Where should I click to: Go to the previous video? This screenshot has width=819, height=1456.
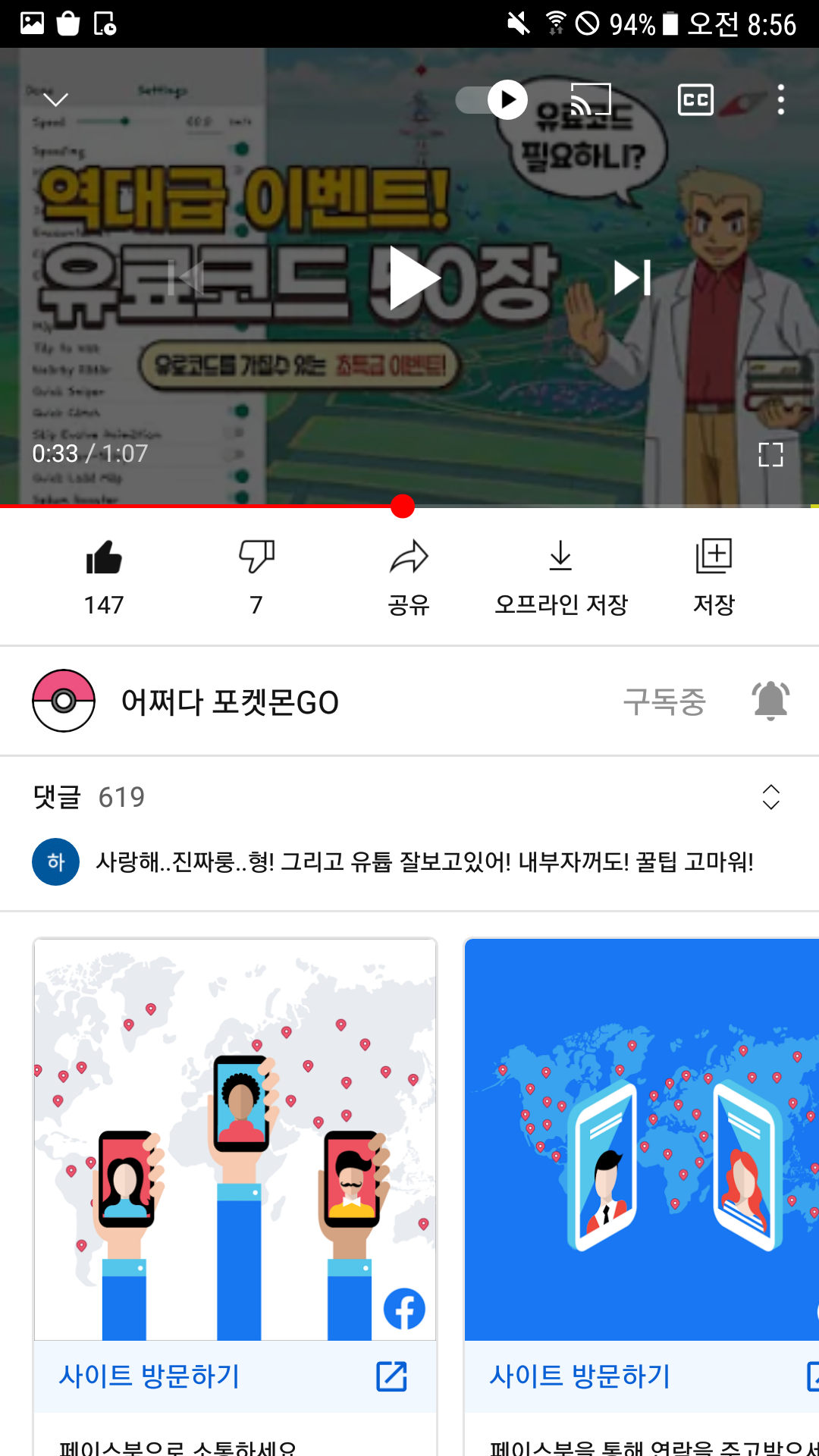pos(187,278)
